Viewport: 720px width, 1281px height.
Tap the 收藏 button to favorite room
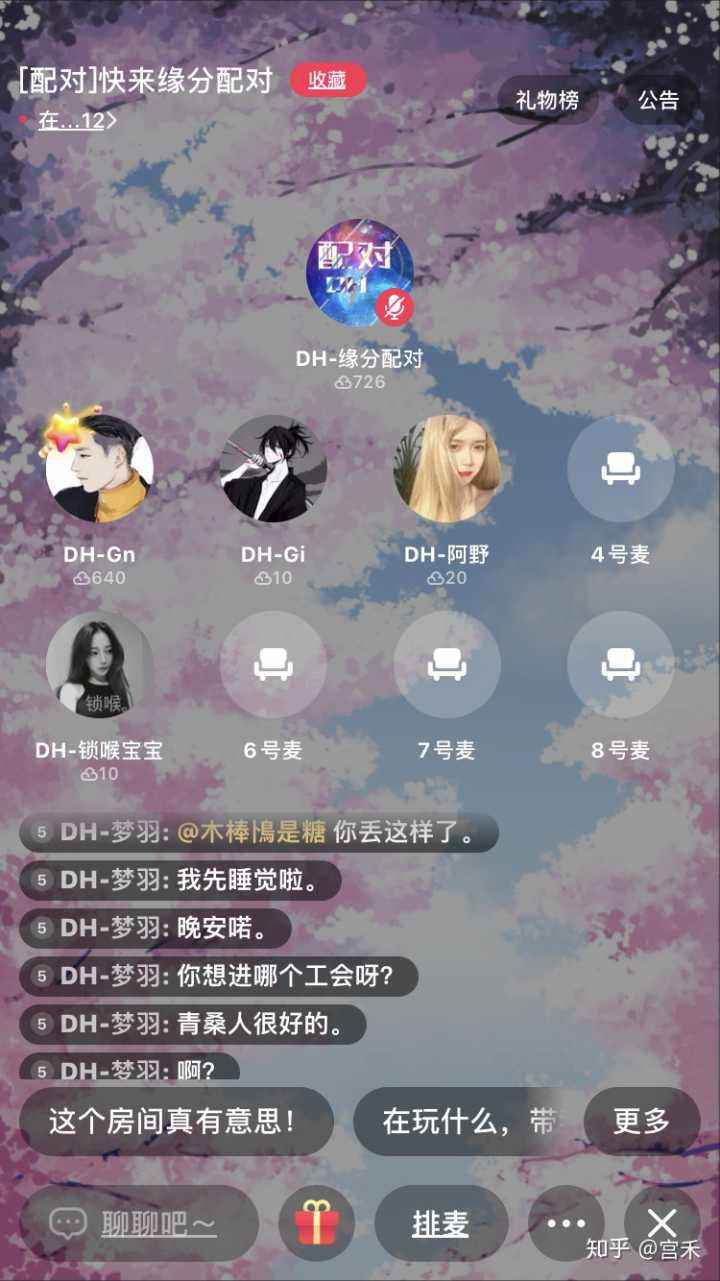click(328, 81)
